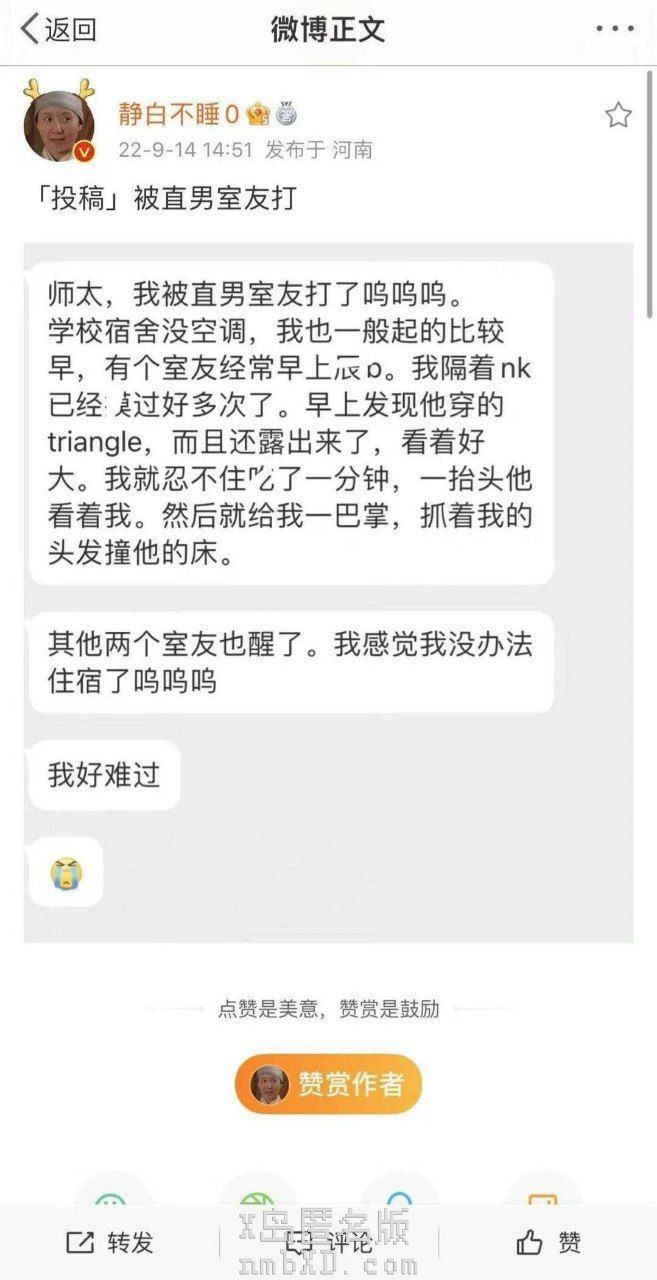
Task: Repost using 转发
Action: click(110, 1242)
